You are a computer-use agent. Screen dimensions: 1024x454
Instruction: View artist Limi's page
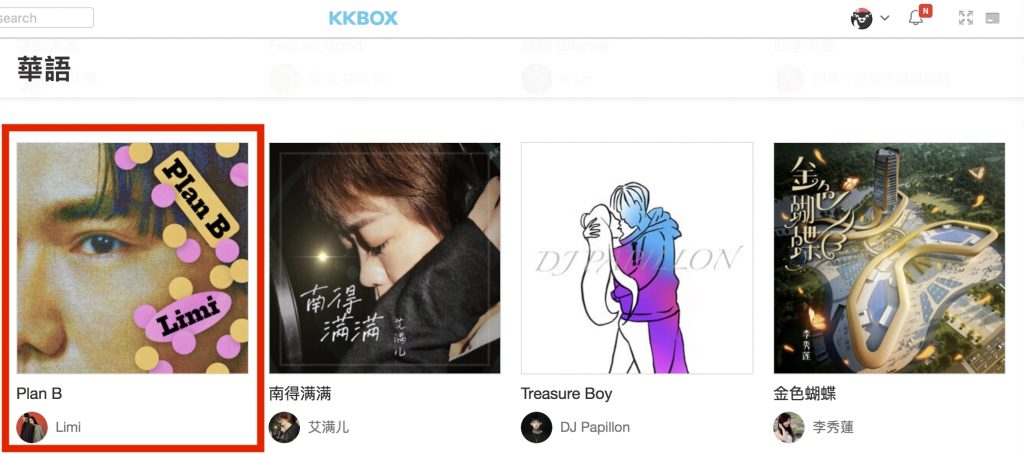pos(68,427)
